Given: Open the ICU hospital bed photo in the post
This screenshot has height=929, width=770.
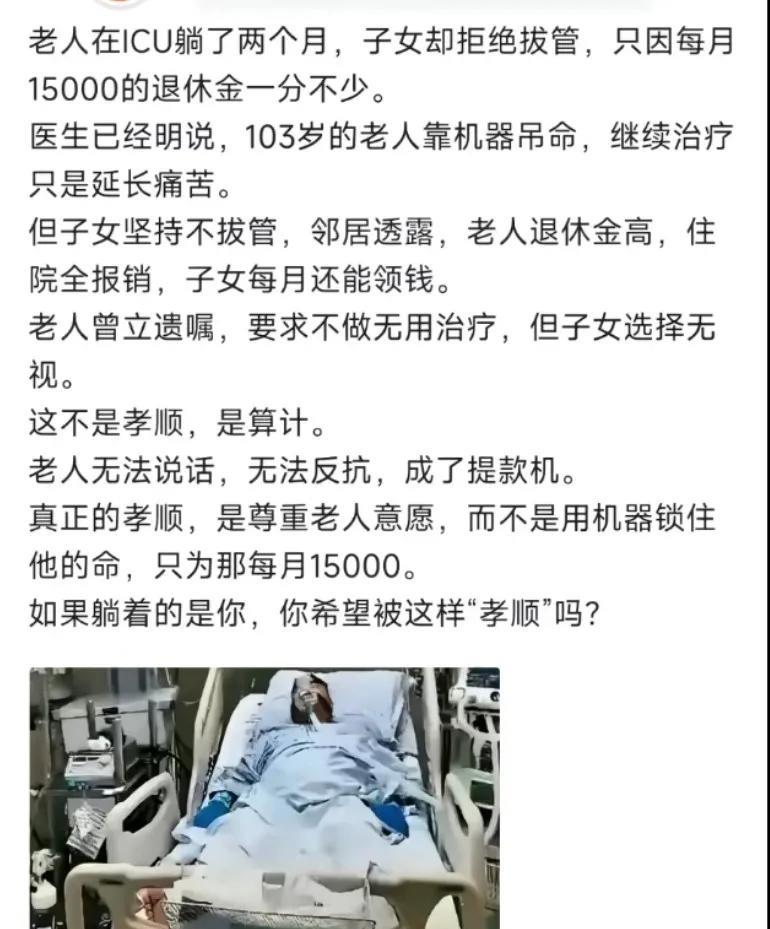Looking at the screenshot, I should (x=265, y=797).
